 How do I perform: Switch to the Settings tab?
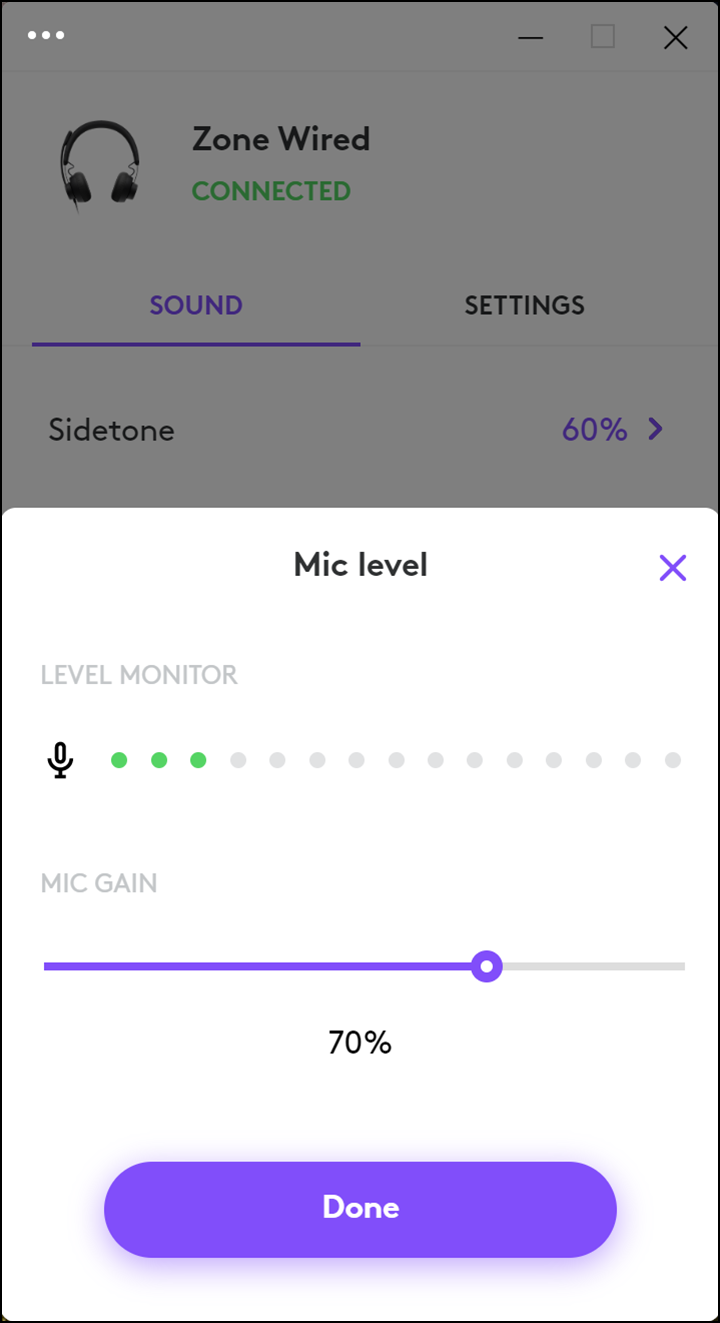click(524, 306)
